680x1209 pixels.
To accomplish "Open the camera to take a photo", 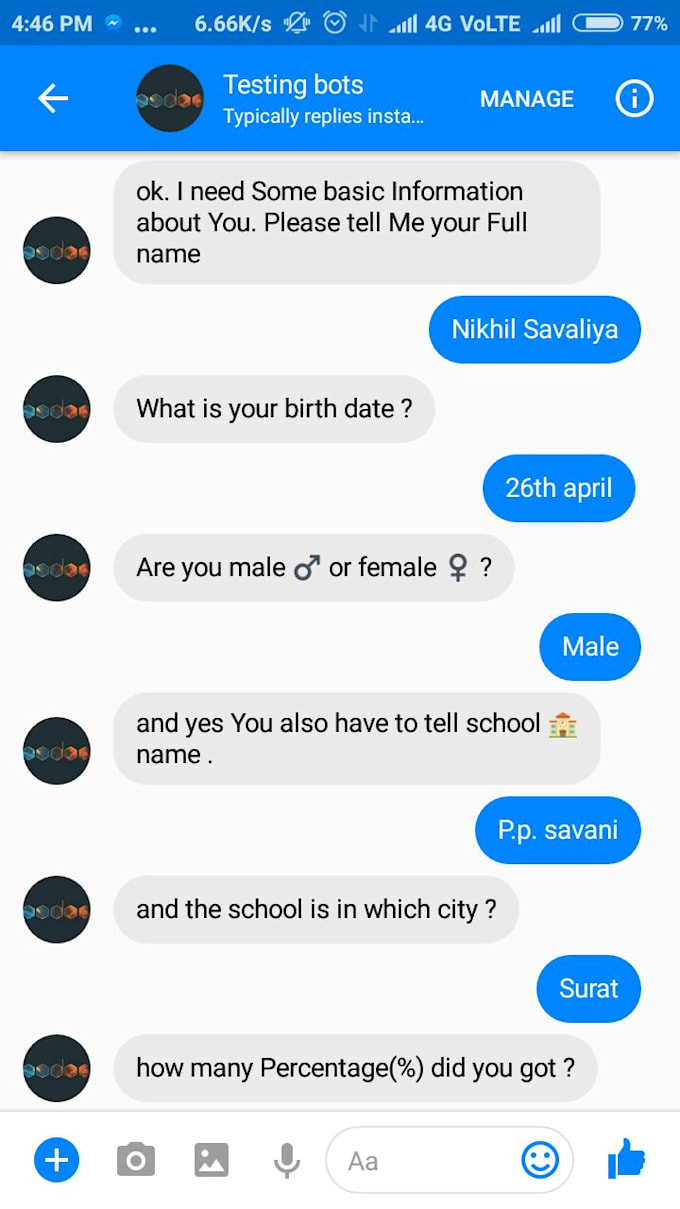I will [136, 1160].
